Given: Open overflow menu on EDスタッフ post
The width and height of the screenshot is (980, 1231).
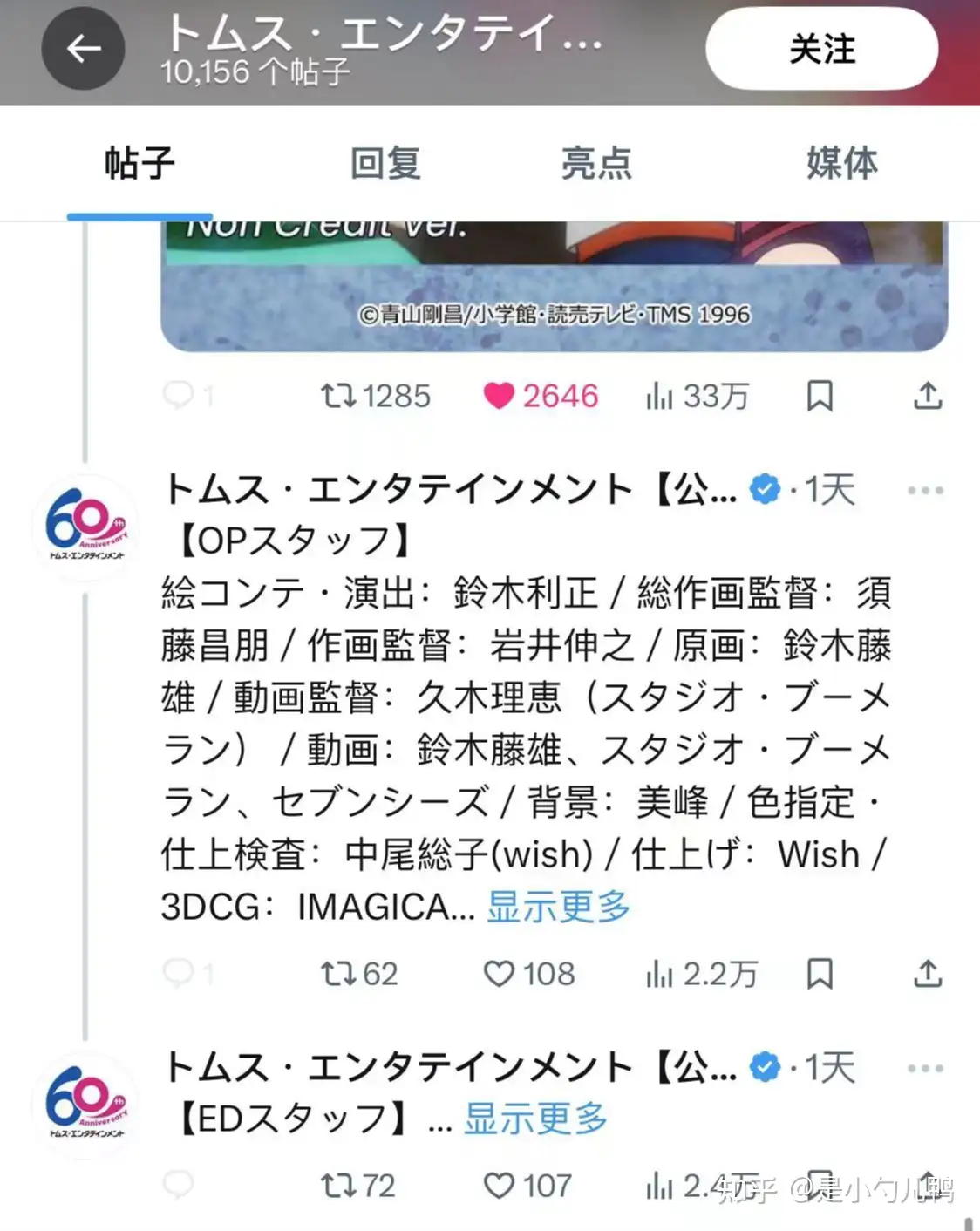Looking at the screenshot, I should click(925, 1068).
